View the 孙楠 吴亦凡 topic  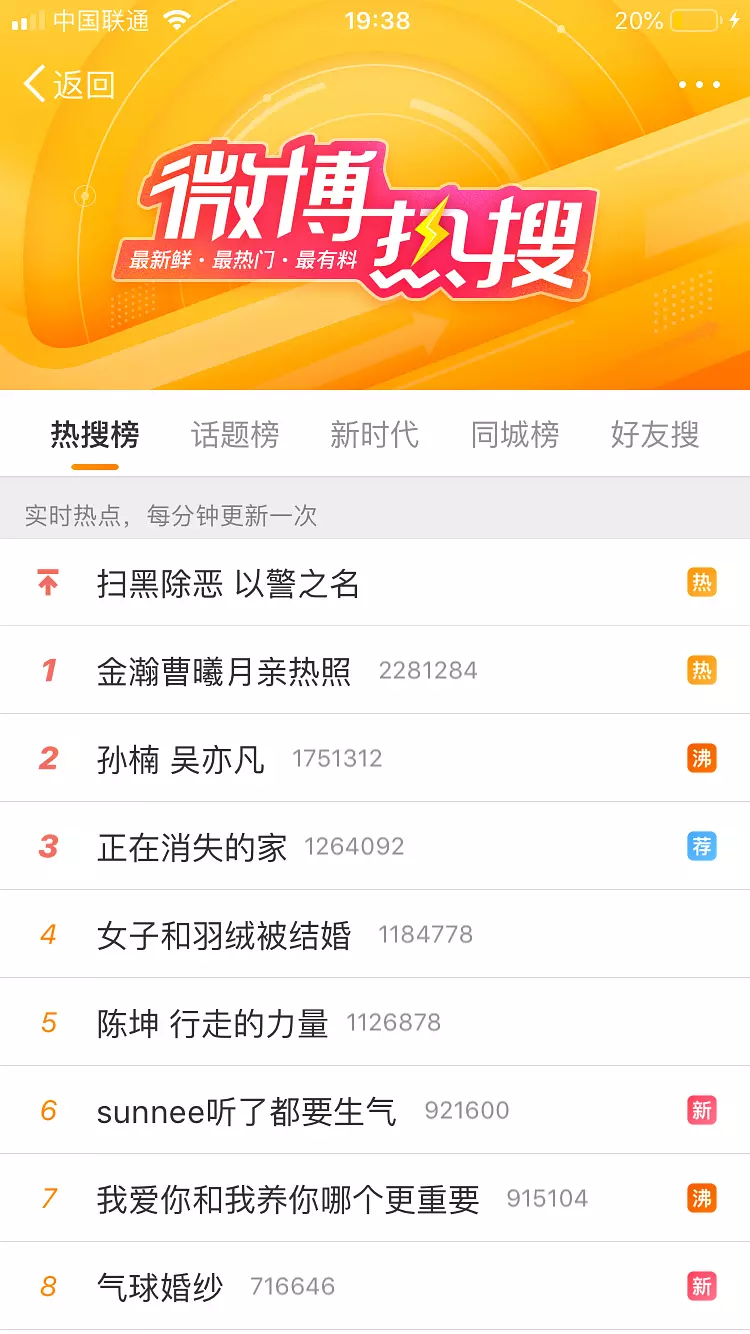point(375,758)
